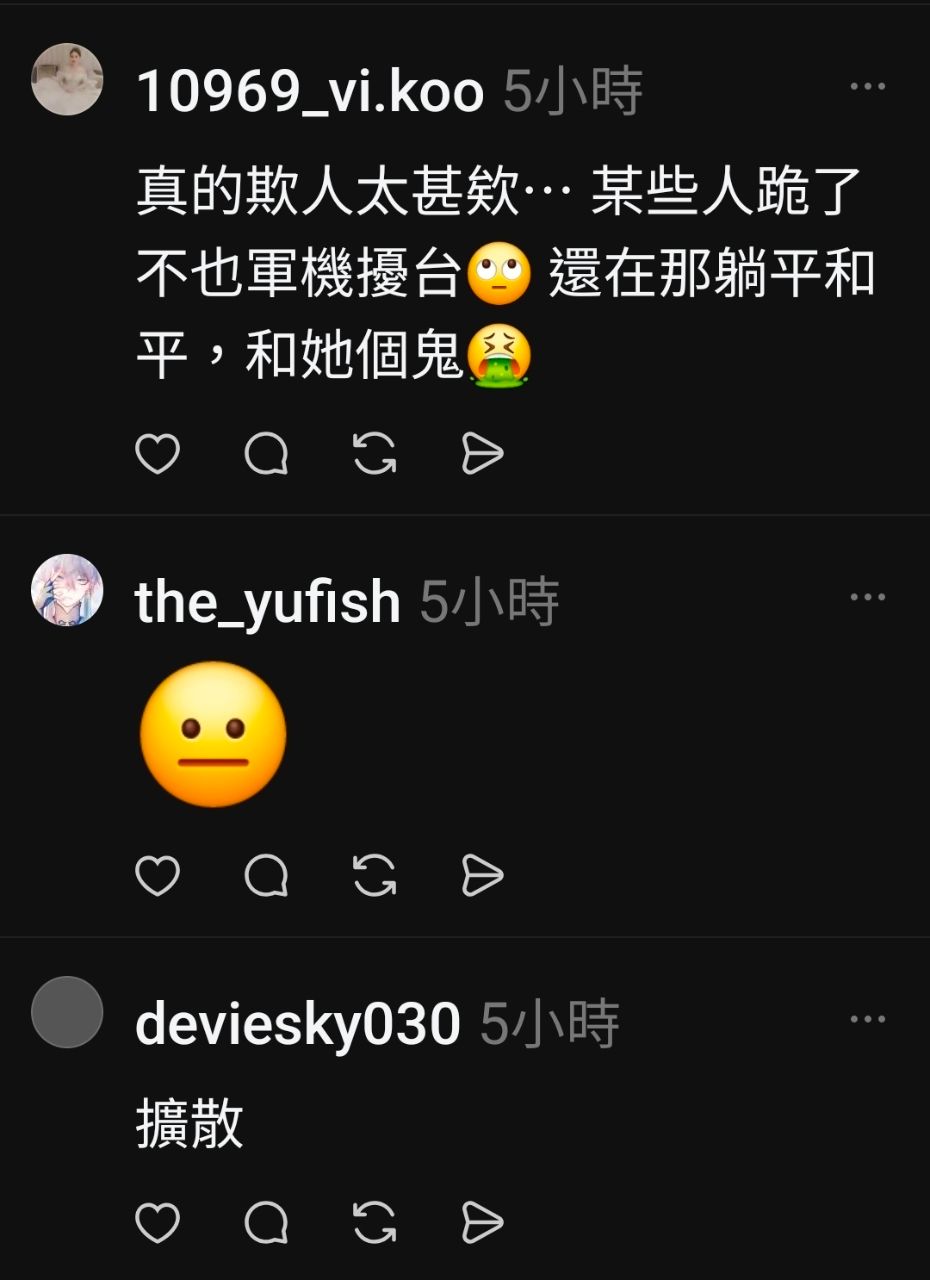Like the_yufish's emoji comment

157,877
